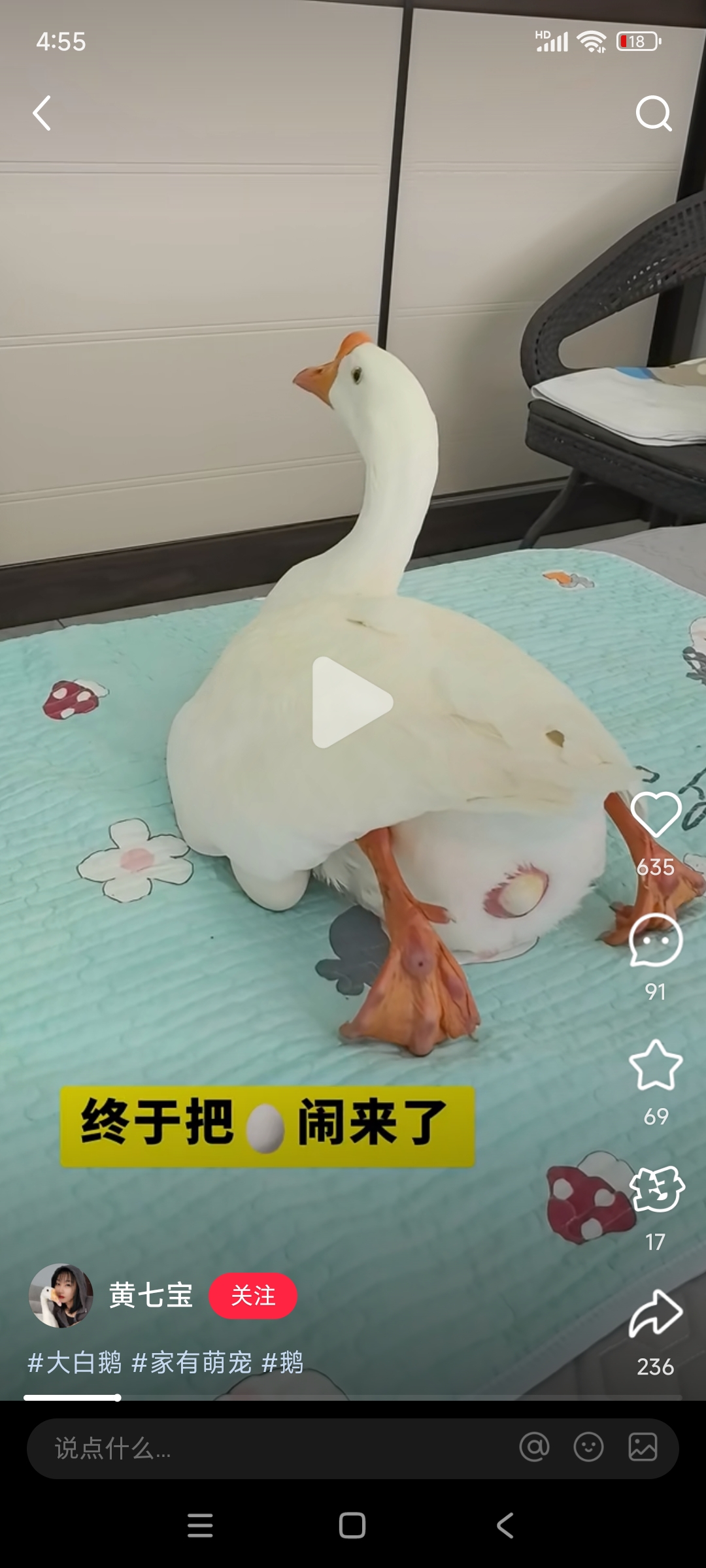Open the comments with 91 replies
706x1568 pixels.
656,941
